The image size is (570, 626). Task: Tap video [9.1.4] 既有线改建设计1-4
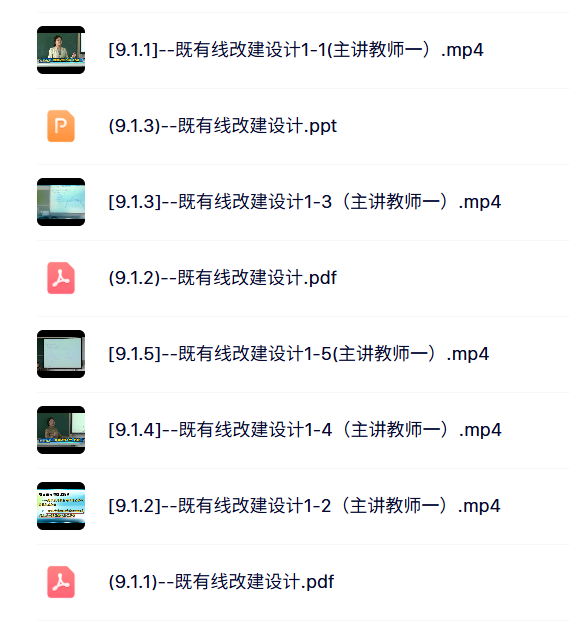[x=303, y=430]
